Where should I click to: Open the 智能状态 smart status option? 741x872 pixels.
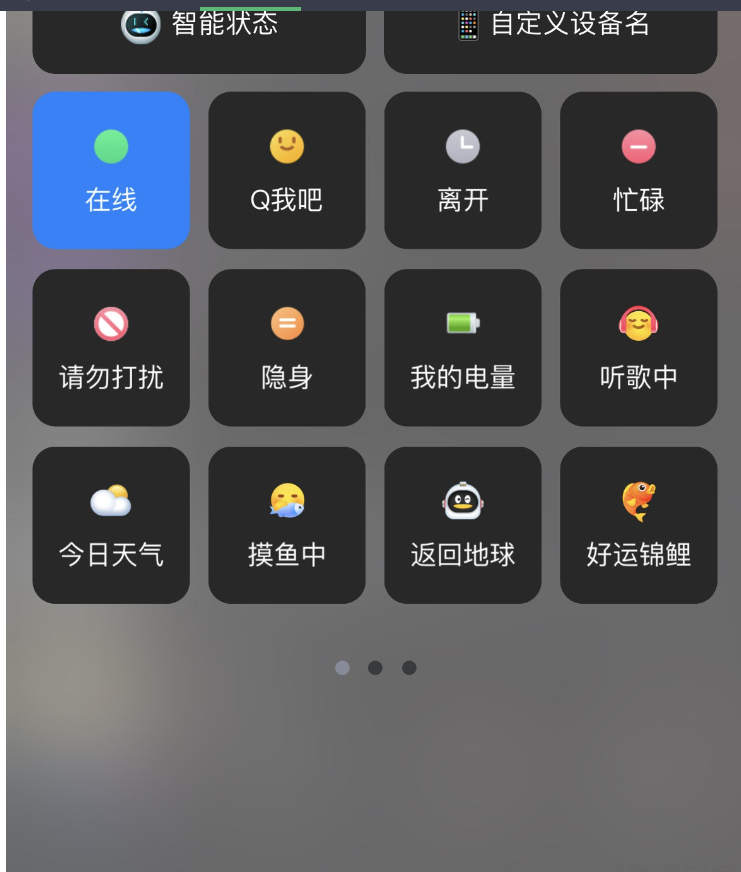(x=199, y=36)
